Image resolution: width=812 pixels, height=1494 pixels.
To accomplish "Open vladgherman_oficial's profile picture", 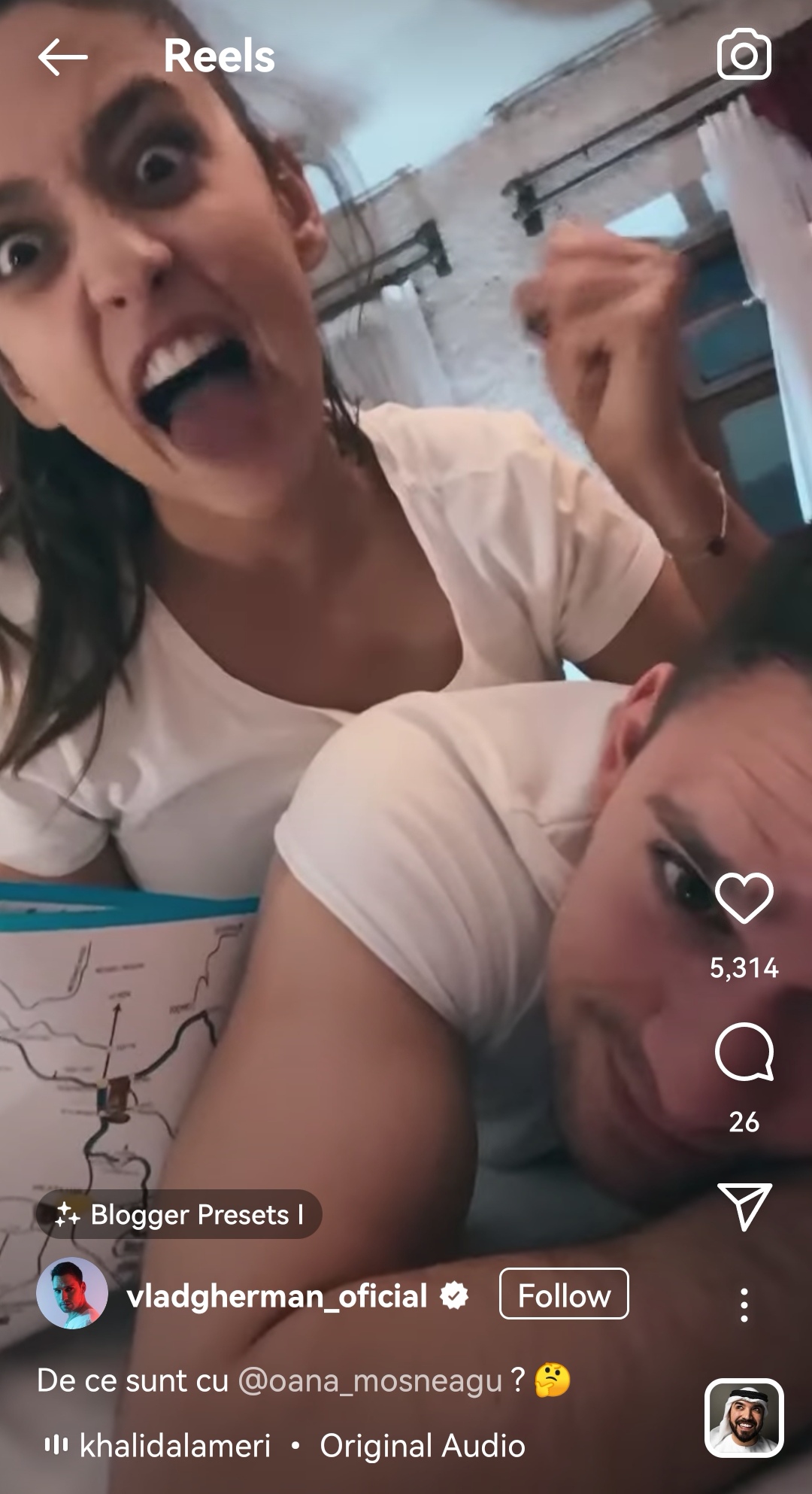I will click(x=72, y=1295).
